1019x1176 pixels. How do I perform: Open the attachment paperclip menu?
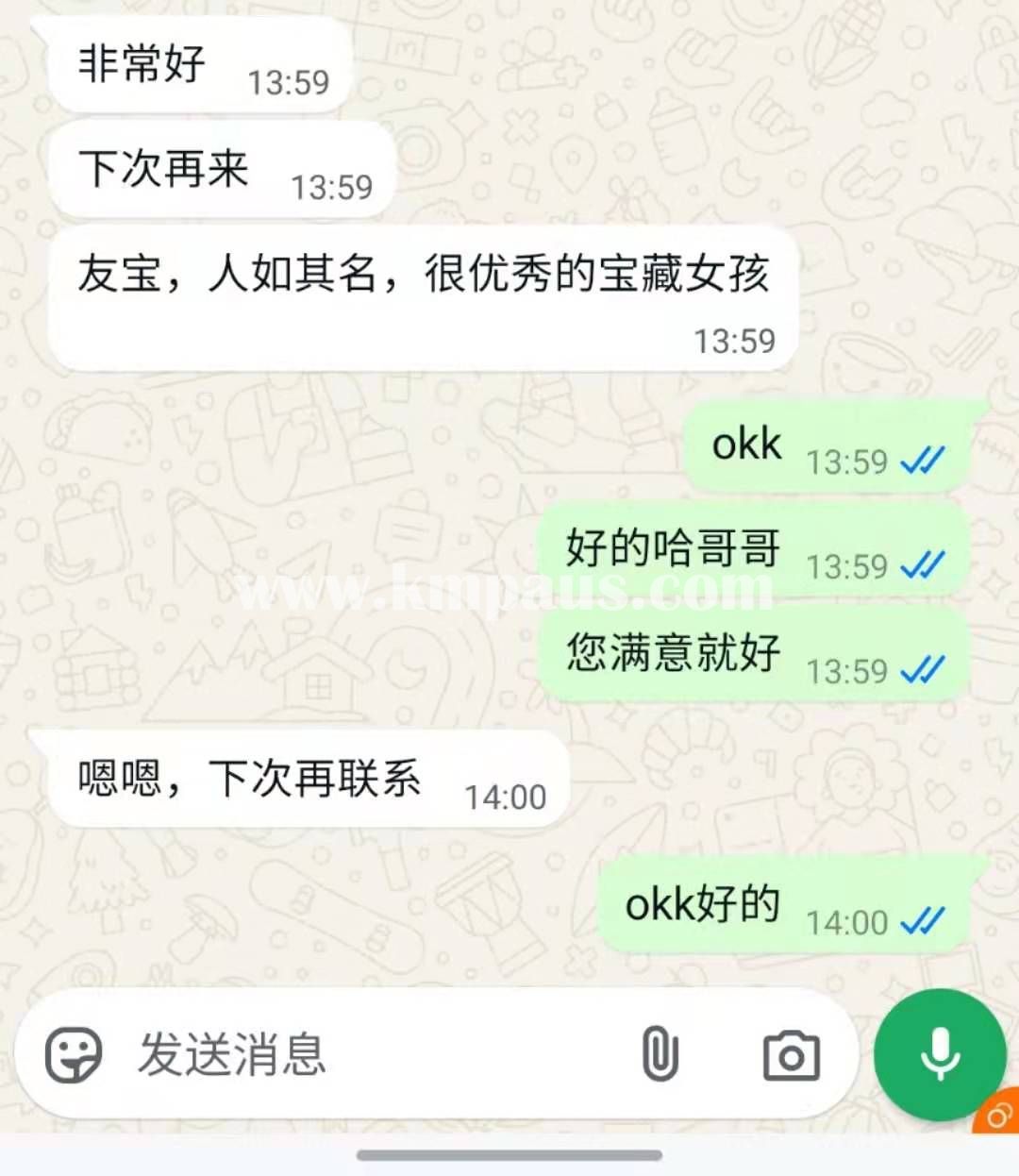click(x=660, y=1054)
